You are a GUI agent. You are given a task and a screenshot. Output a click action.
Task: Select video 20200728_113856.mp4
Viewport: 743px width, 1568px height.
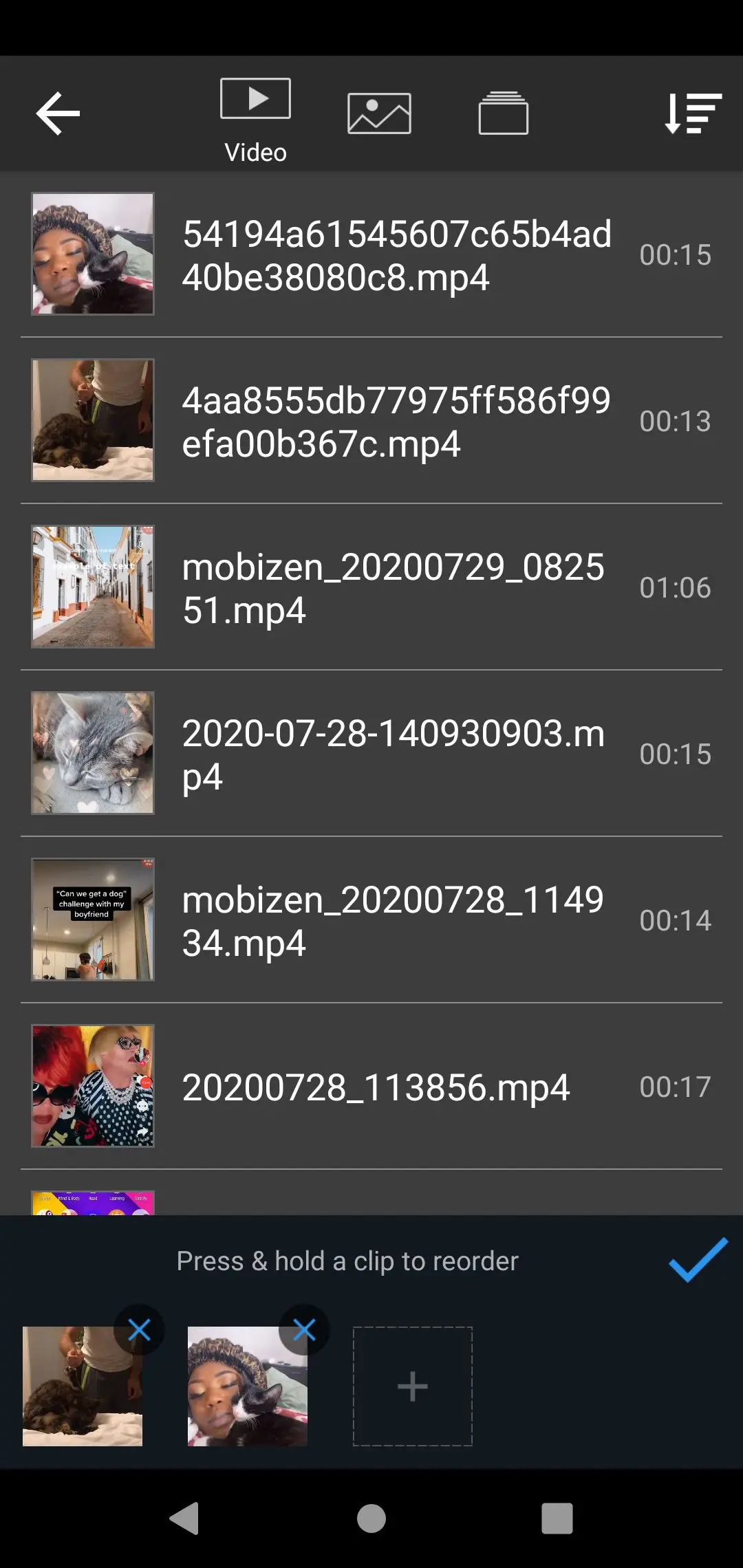pos(371,1087)
